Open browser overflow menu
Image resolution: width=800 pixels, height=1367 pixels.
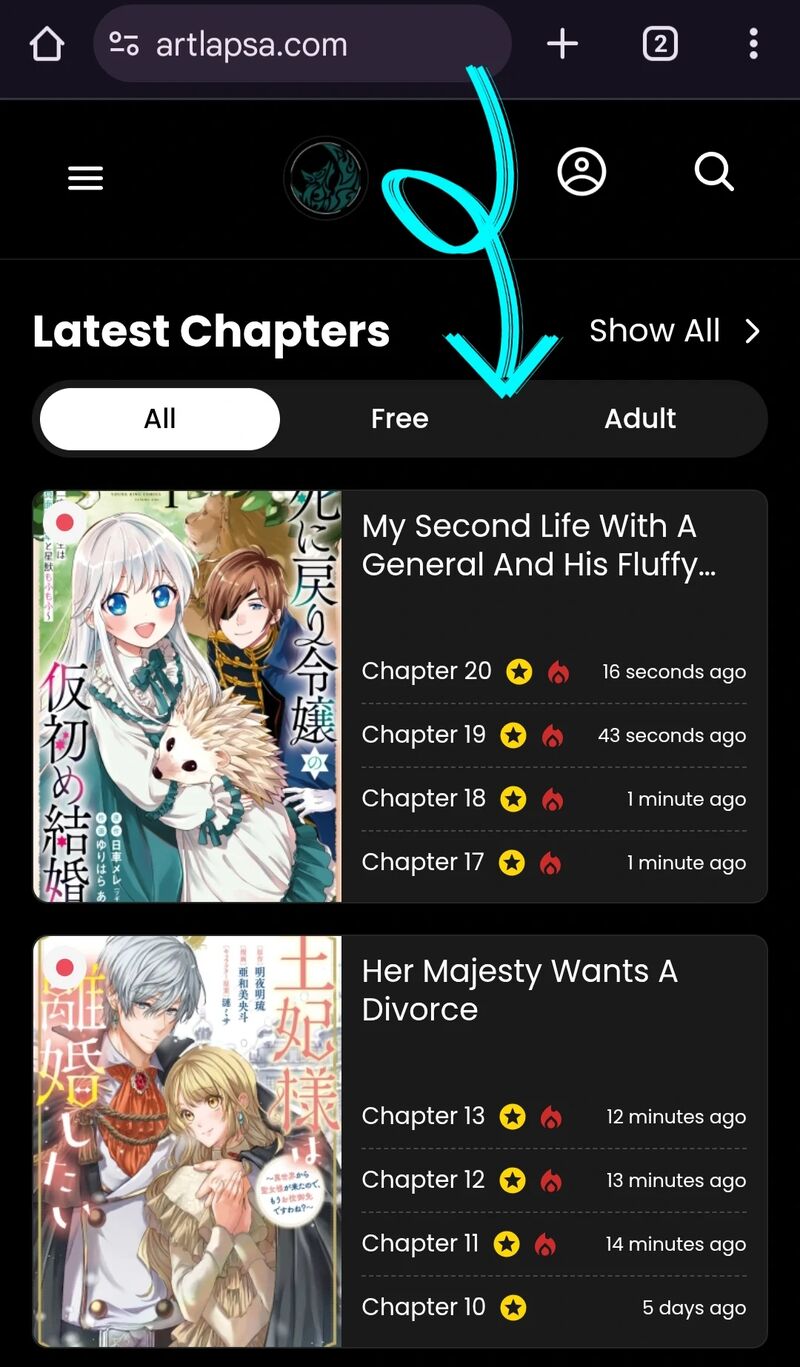click(x=753, y=44)
